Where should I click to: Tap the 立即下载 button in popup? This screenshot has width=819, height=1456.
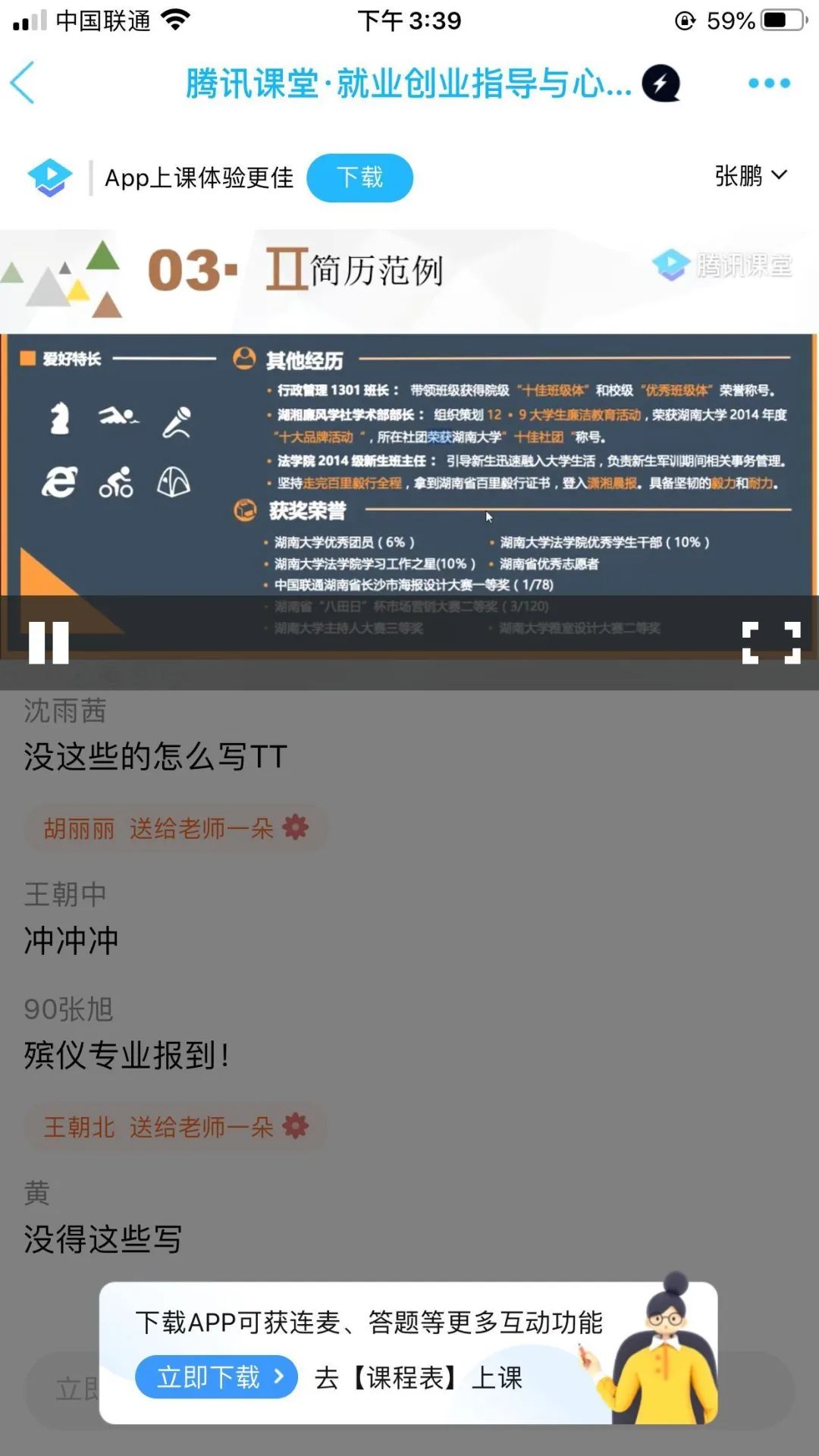tap(216, 1376)
